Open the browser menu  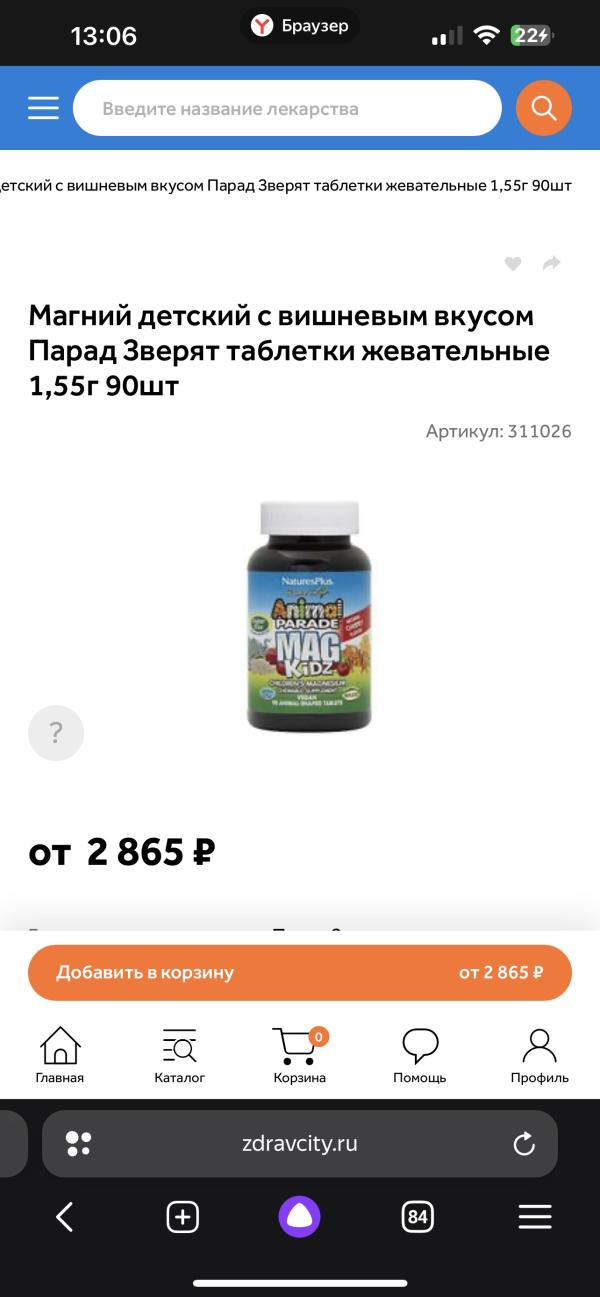535,1216
